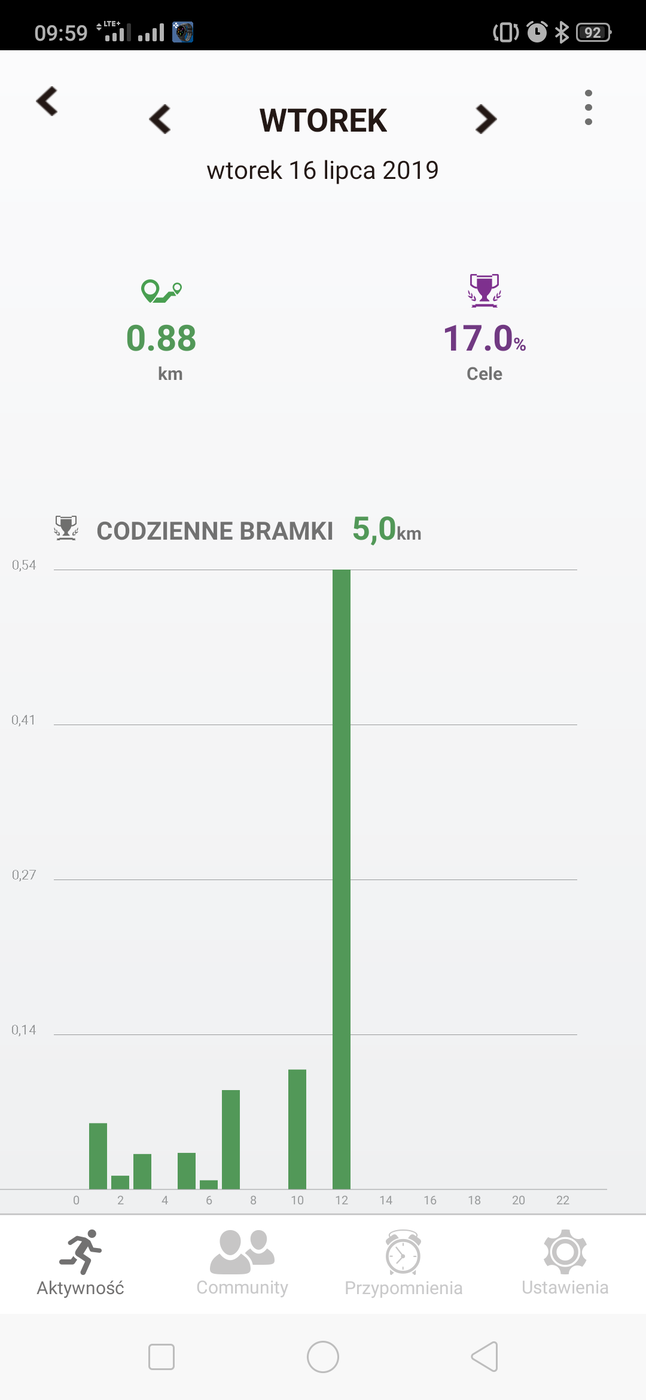Open the Przypomnienia tab
This screenshot has height=1400, width=646.
point(404,1263)
